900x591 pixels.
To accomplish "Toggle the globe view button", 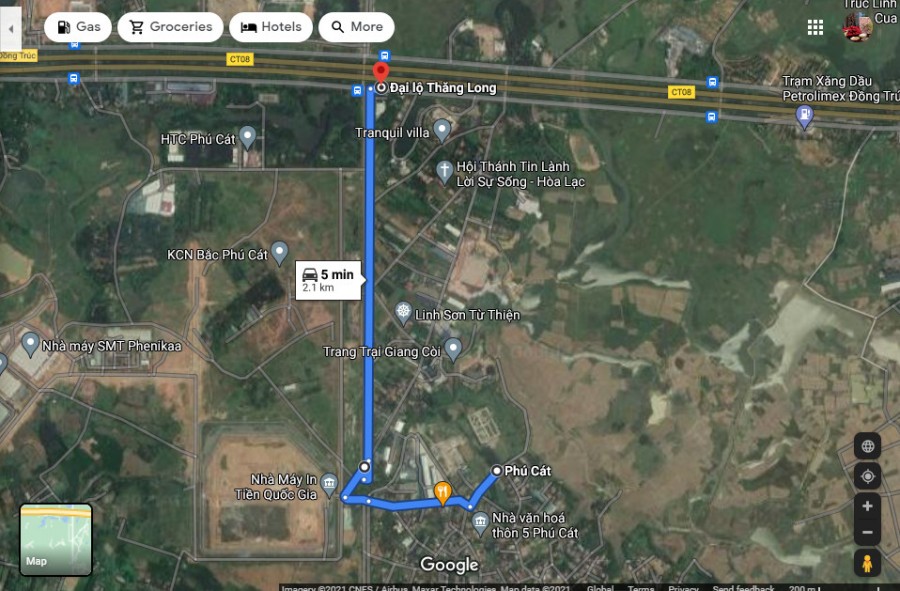I will [867, 446].
